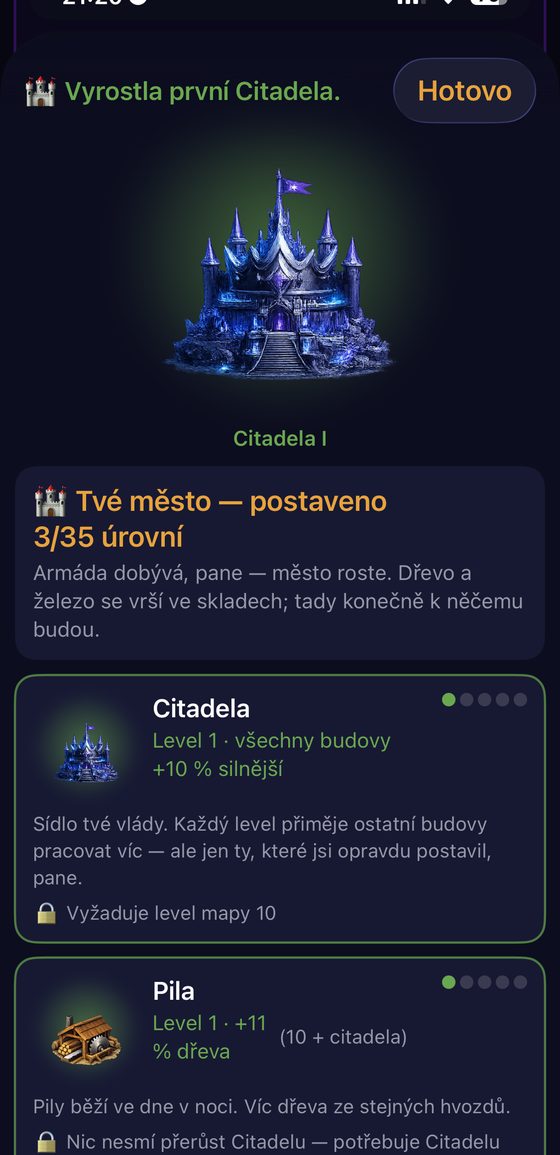560x1155 pixels.
Task: Open the Pila building card
Action: [x=280, y=1056]
